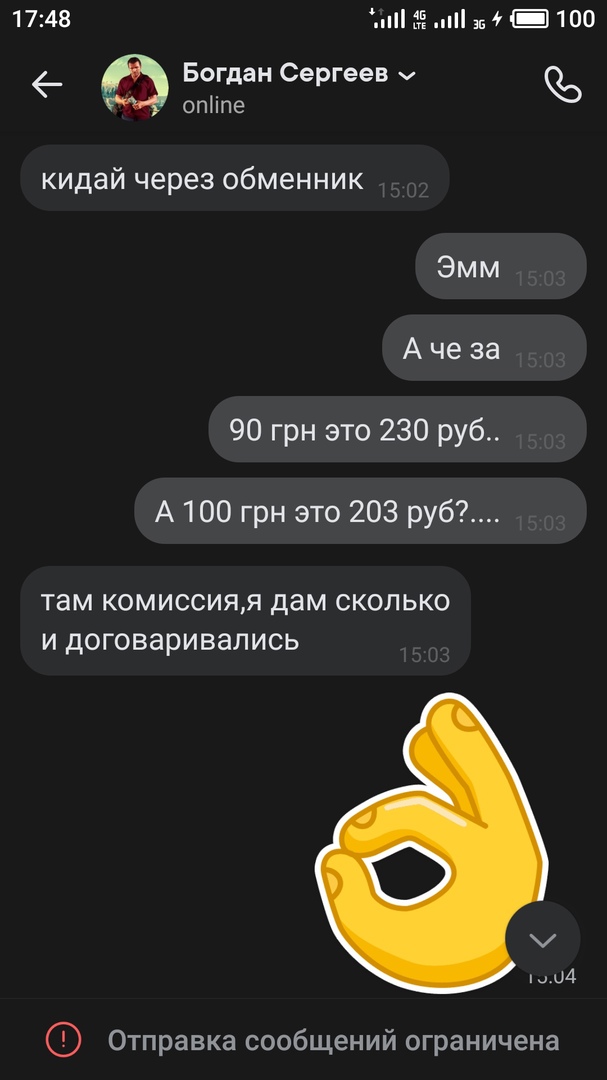The width and height of the screenshot is (607, 1080).
Task: Go back to the chat list
Action: (x=47, y=86)
